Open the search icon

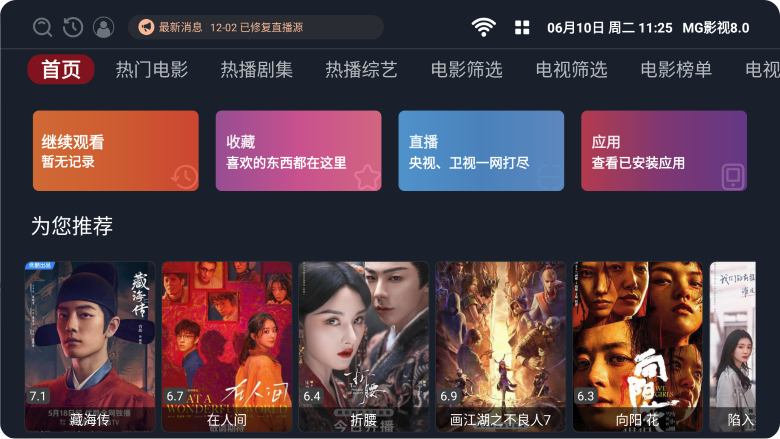tap(42, 27)
